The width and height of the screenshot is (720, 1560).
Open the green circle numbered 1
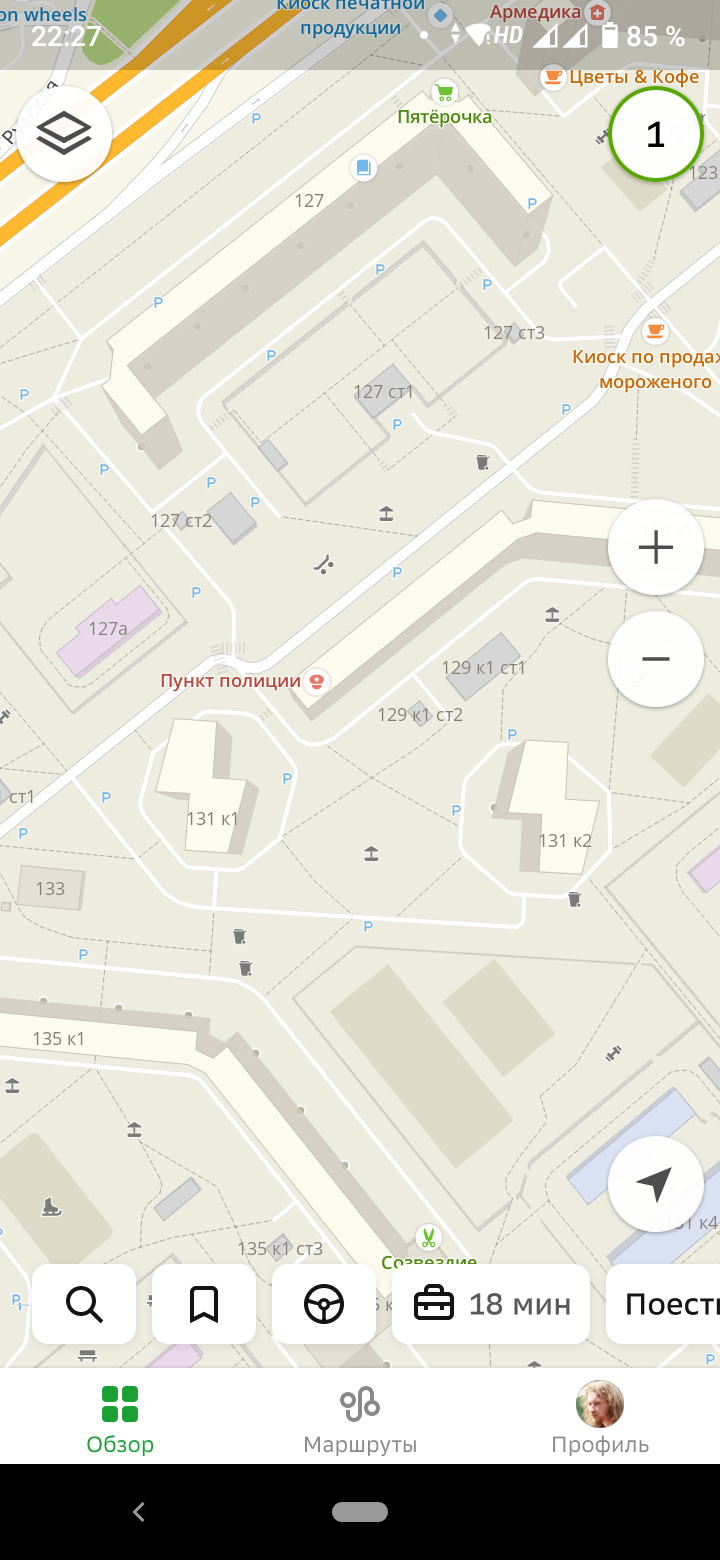pyautogui.click(x=655, y=134)
